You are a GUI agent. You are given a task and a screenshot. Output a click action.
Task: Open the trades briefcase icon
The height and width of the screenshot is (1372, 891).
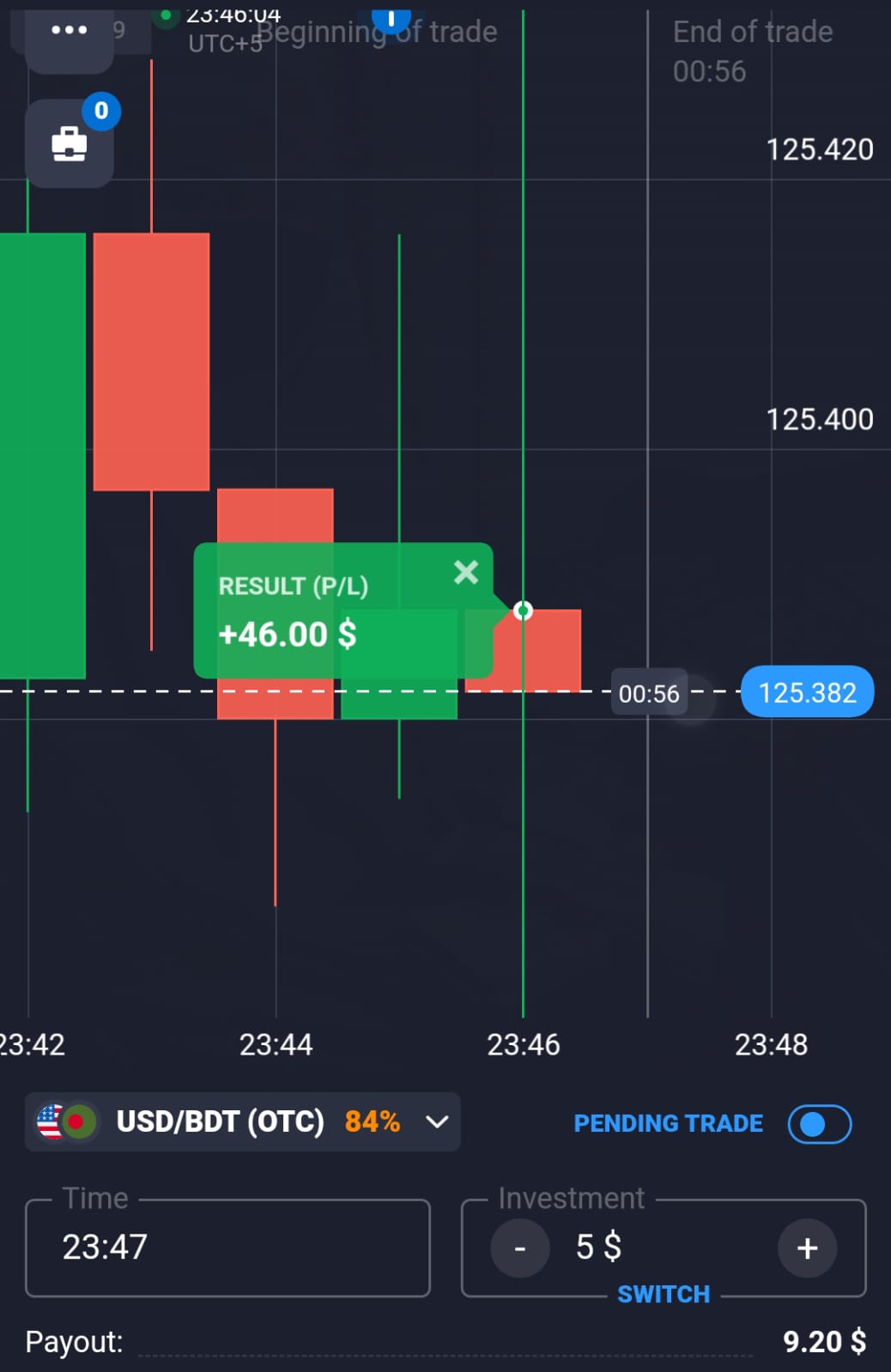coord(69,144)
